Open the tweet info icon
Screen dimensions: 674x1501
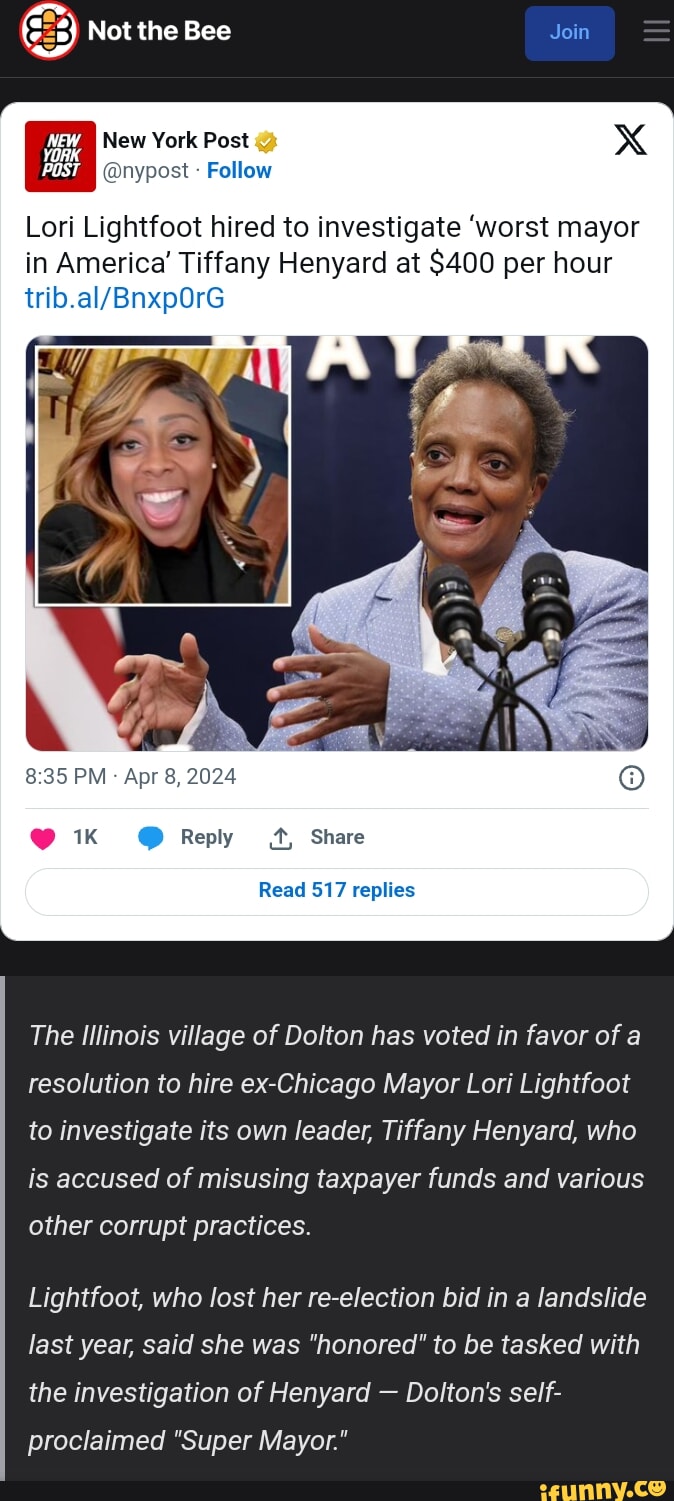click(632, 778)
